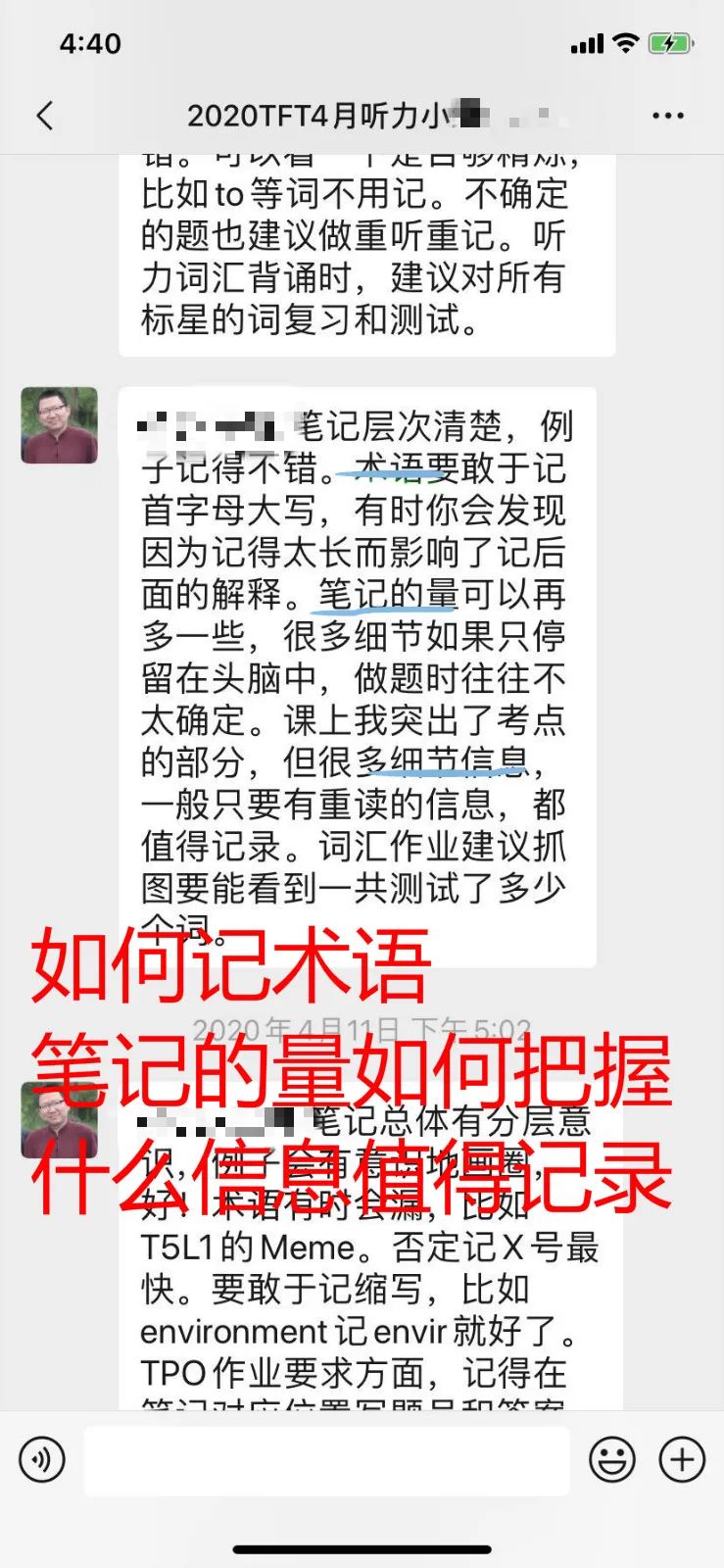Open the emoji sticker panel
Screen dimensions: 724x1568
[612, 1459]
